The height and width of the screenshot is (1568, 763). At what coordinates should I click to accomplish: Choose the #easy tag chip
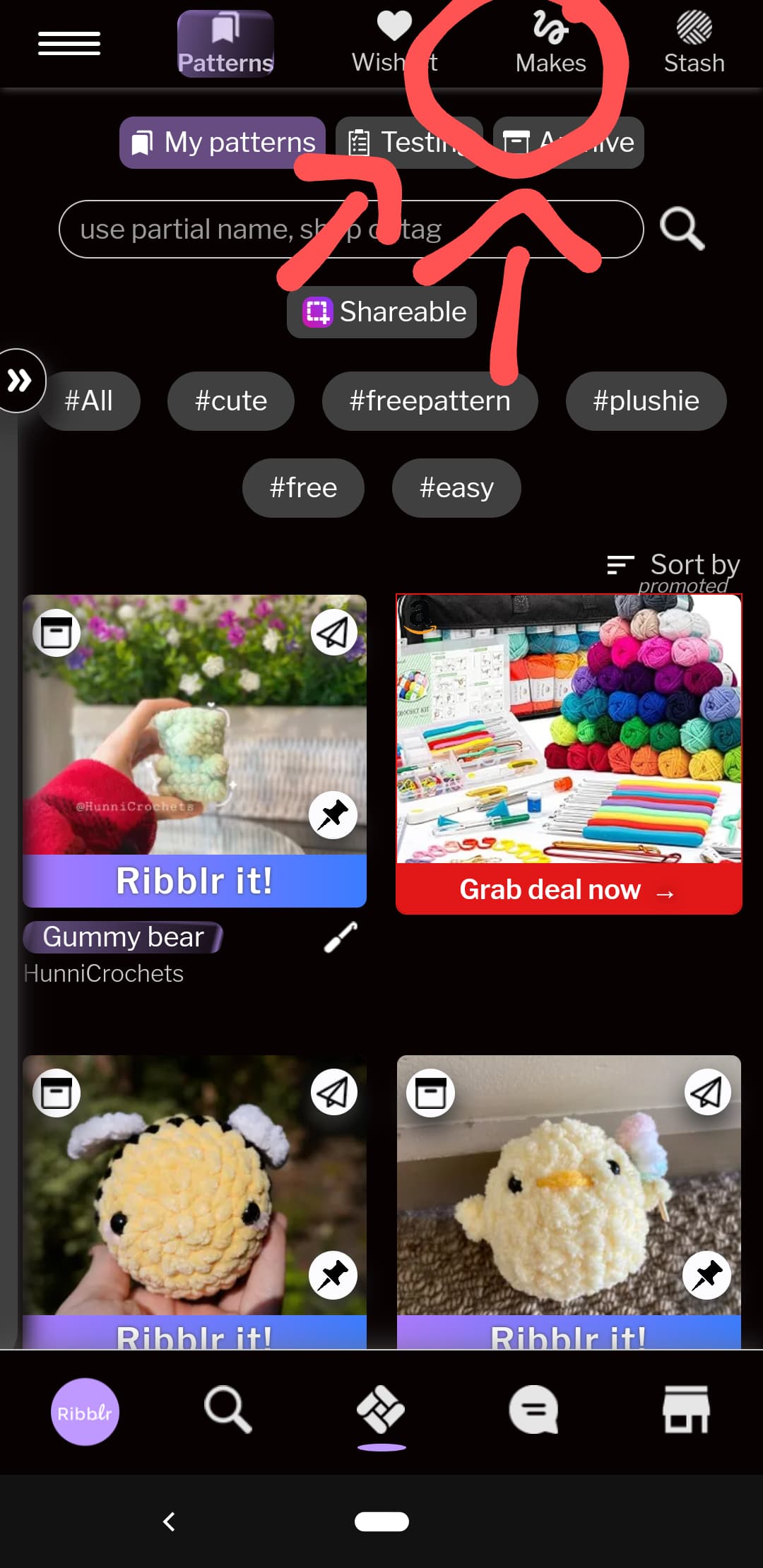456,488
